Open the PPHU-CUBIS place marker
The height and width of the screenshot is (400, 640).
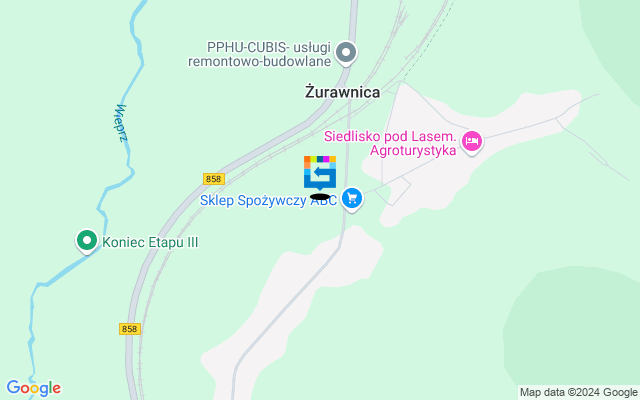pos(347,52)
